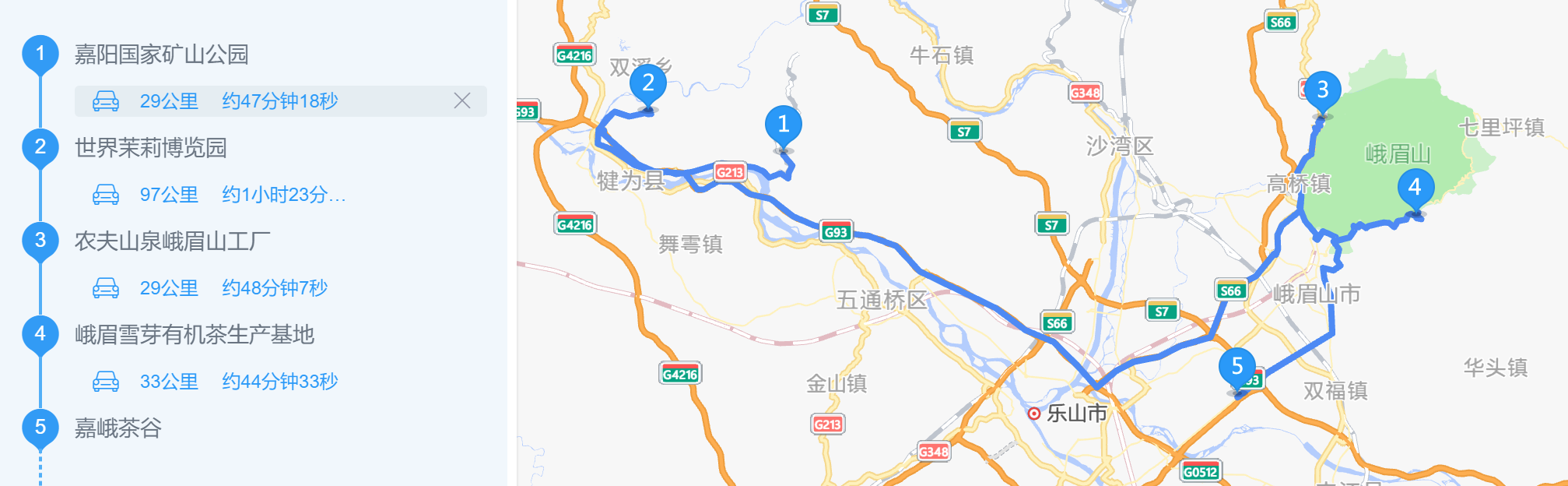Image resolution: width=1568 pixels, height=486 pixels.
Task: Tap map marker 4 on 峨眉山
Action: tap(1415, 188)
